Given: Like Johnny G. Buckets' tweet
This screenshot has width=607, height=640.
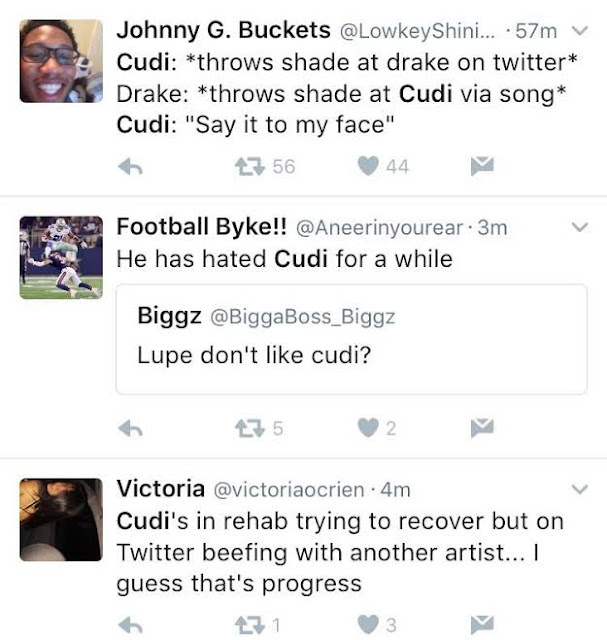Looking at the screenshot, I should (368, 167).
